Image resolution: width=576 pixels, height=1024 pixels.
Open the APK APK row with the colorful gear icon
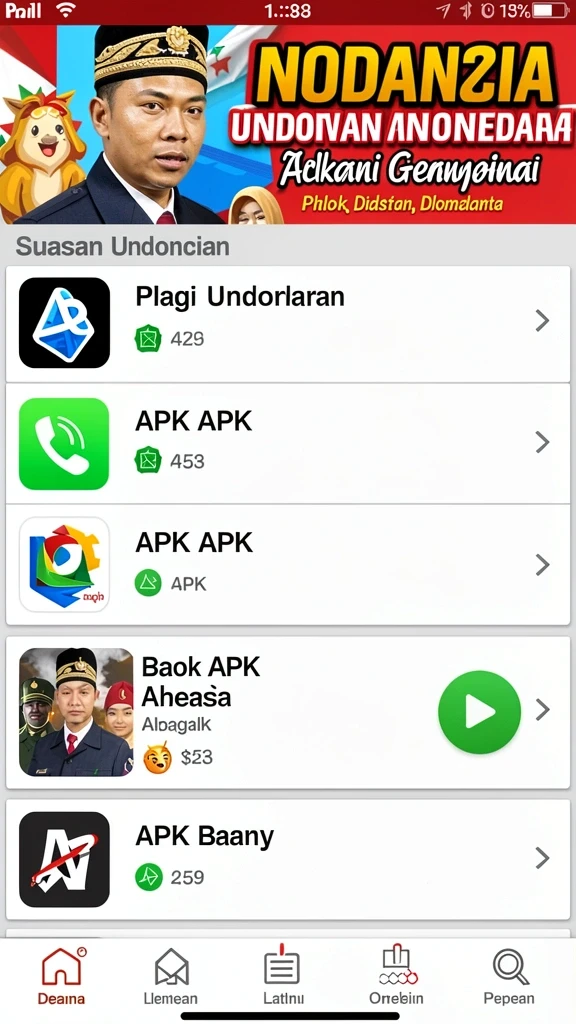[287, 564]
